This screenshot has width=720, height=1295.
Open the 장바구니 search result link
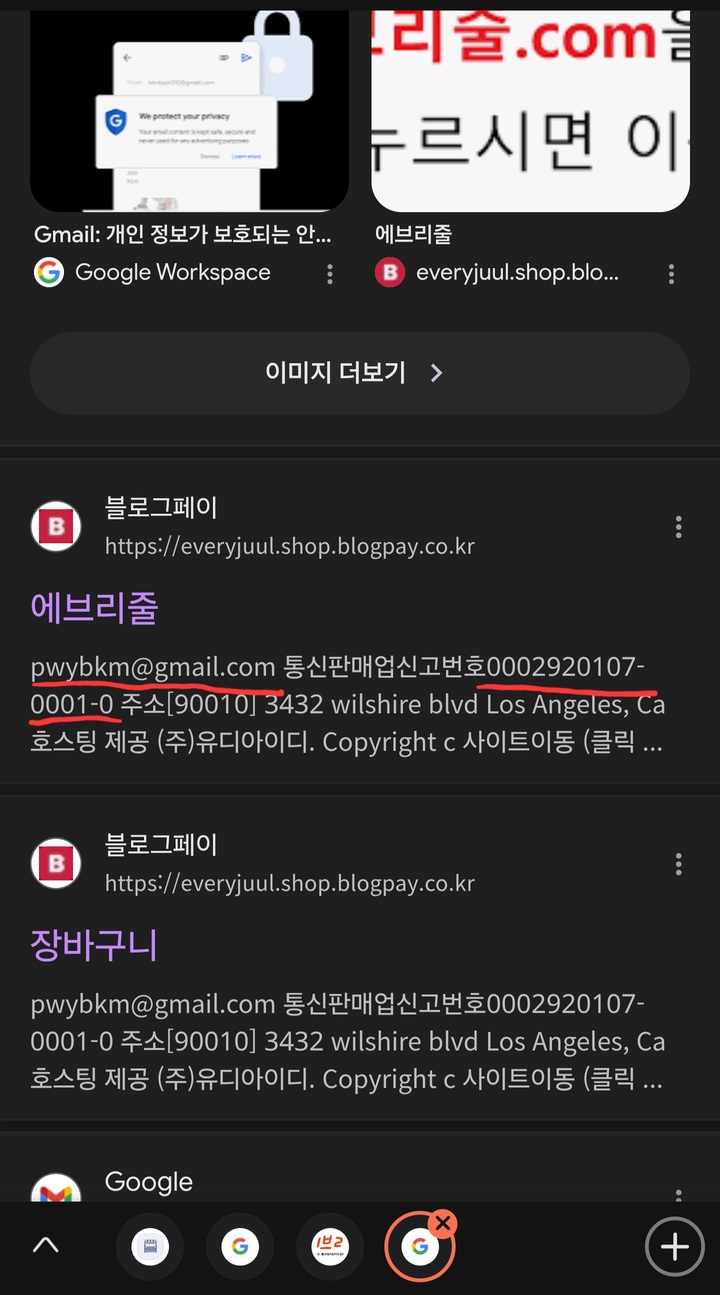coord(94,944)
